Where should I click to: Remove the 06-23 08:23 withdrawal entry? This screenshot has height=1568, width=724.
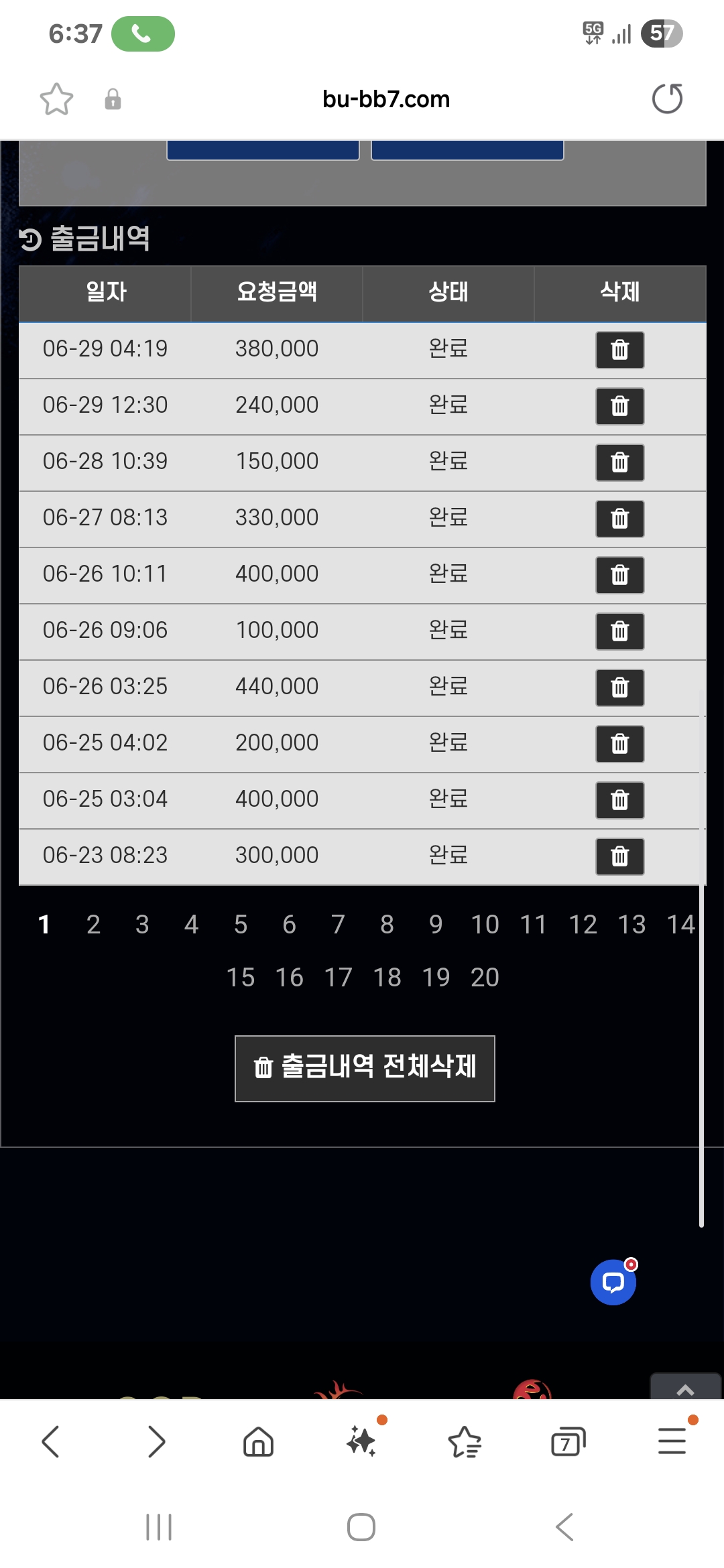[x=619, y=856]
